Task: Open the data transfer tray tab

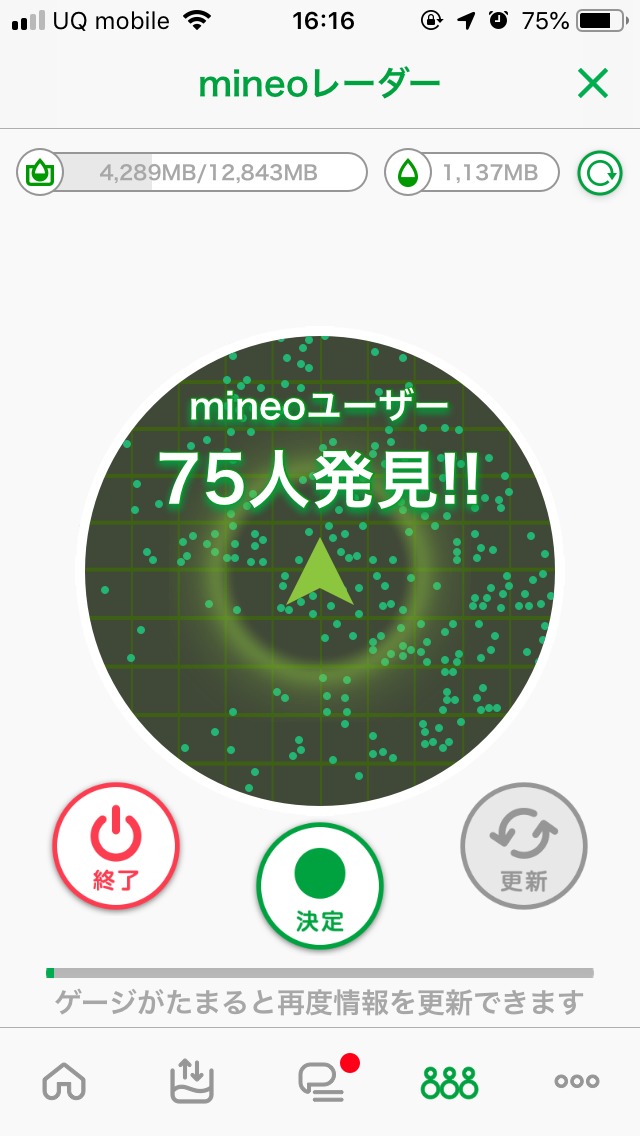Action: [192, 1081]
